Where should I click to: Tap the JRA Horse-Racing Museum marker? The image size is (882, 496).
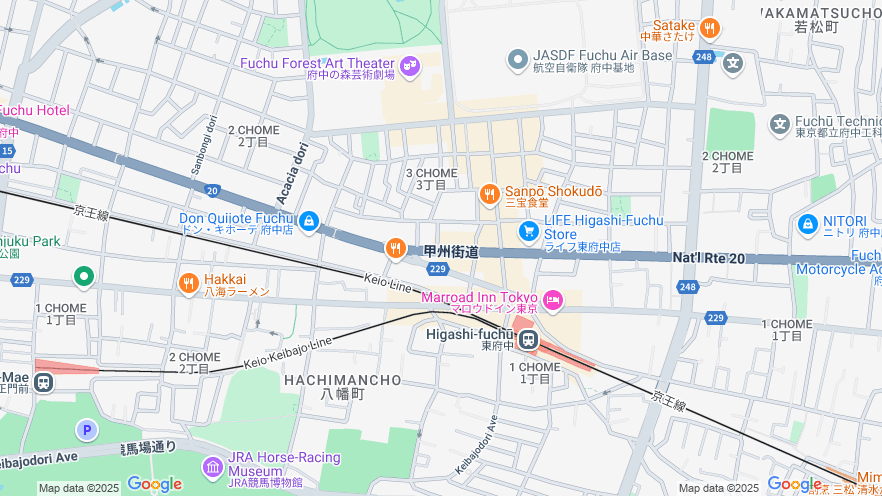coord(212,467)
